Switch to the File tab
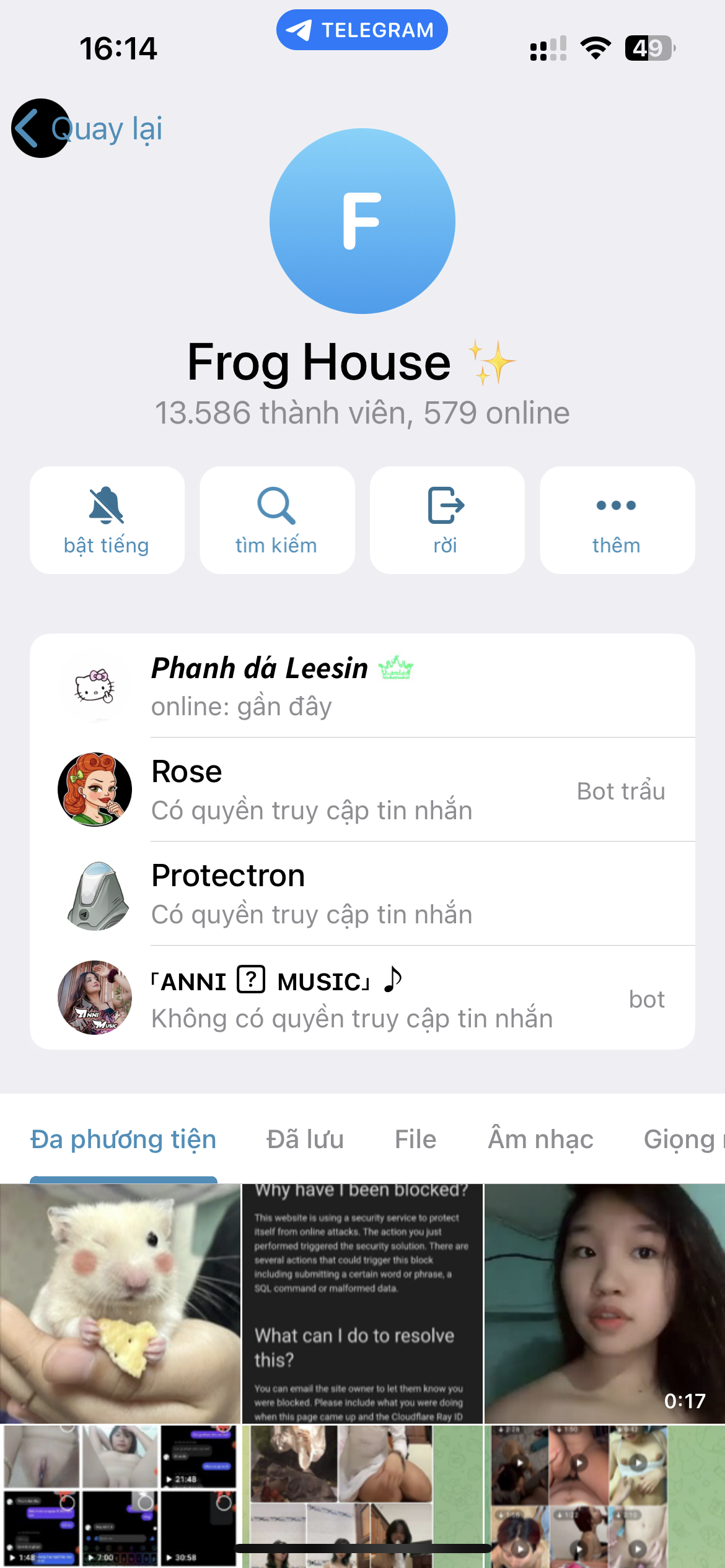Screen dimensions: 725x1568 click(415, 1139)
